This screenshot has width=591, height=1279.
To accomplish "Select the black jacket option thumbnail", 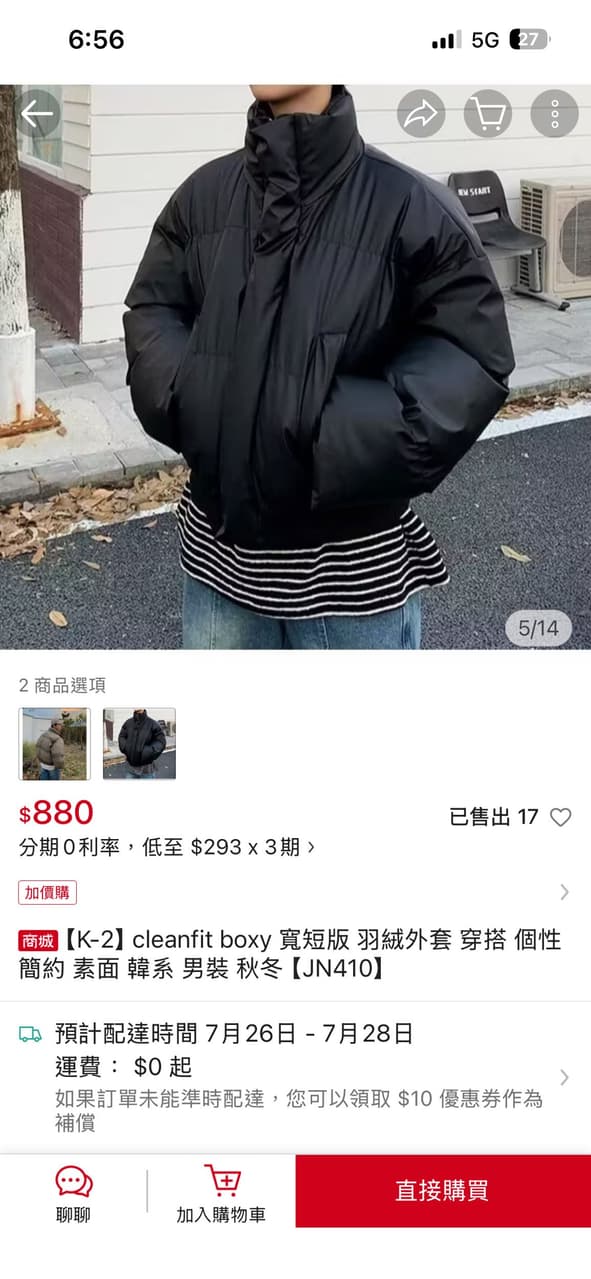I will (x=139, y=744).
